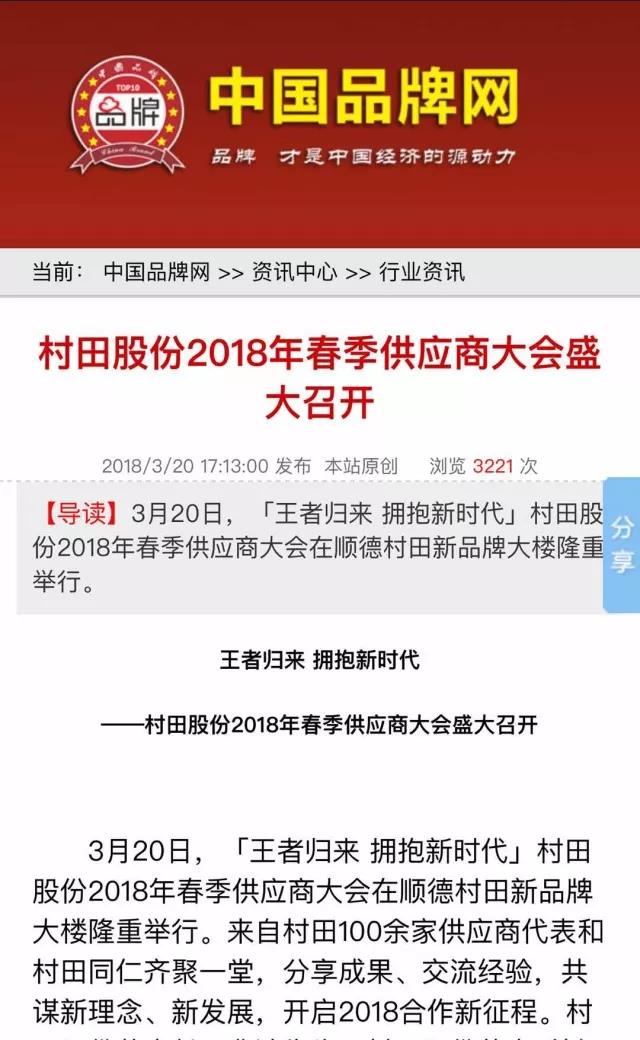Open the 中国品牌网 breadcrumb link

(x=157, y=272)
